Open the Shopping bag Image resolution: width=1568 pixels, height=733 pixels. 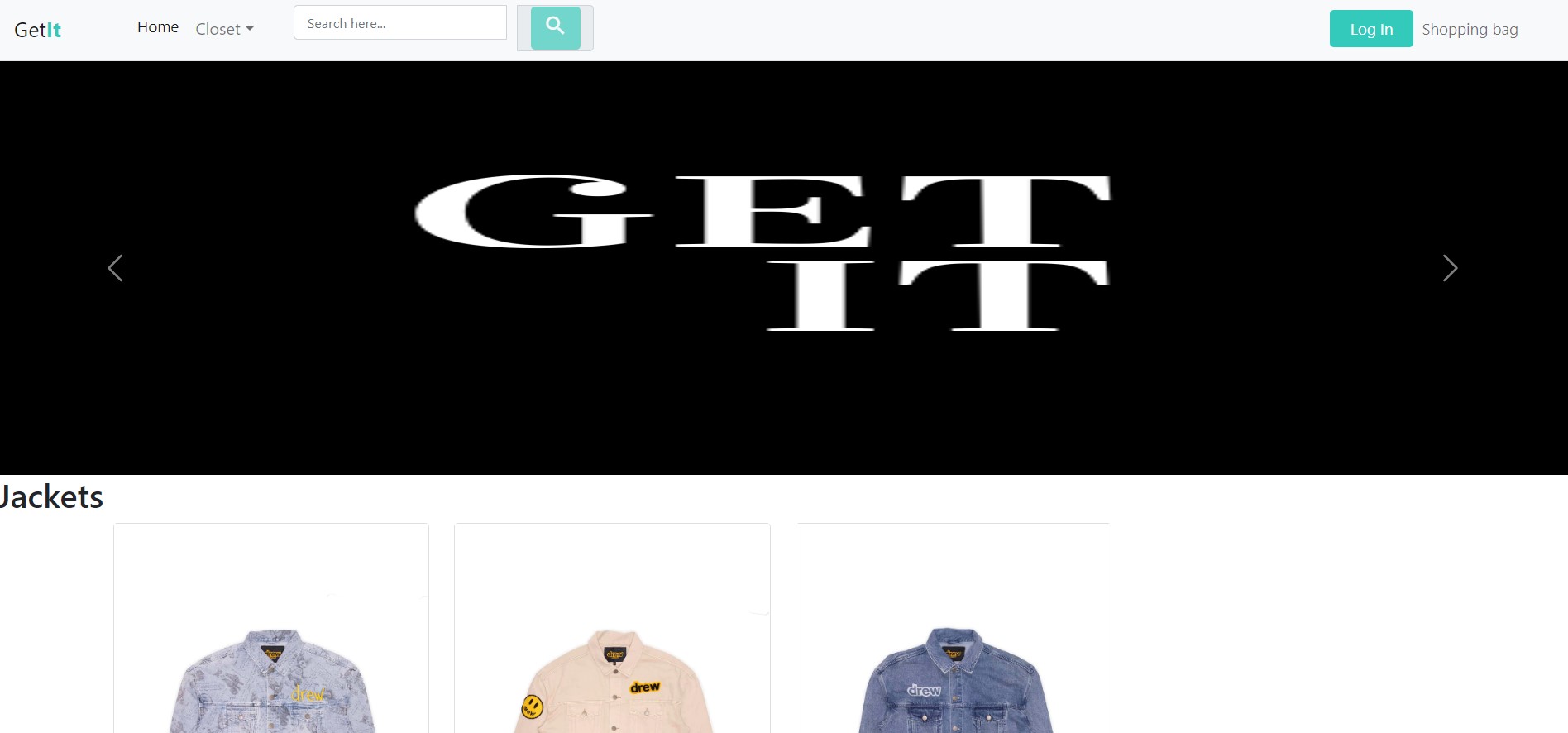point(1470,29)
